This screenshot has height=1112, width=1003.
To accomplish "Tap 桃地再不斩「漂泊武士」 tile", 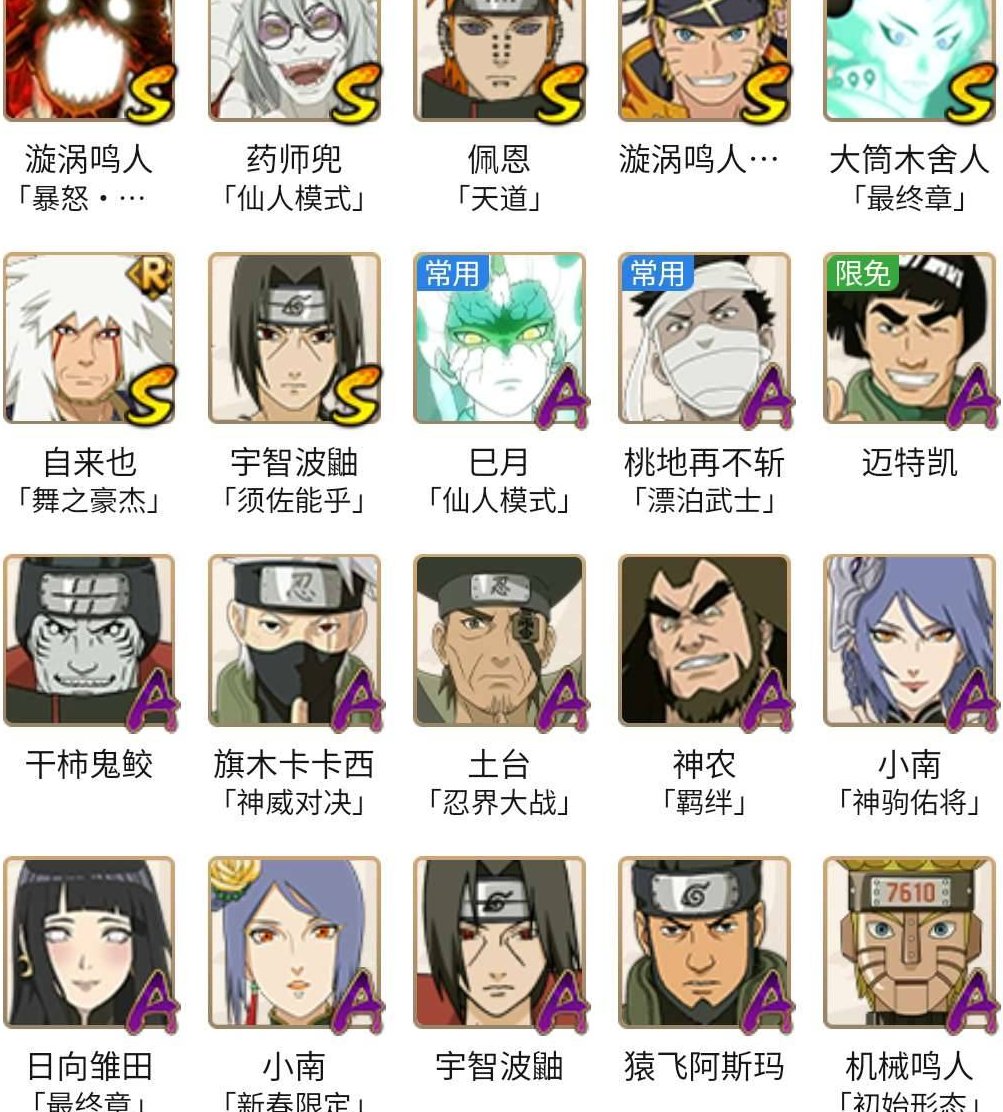I will (x=704, y=339).
